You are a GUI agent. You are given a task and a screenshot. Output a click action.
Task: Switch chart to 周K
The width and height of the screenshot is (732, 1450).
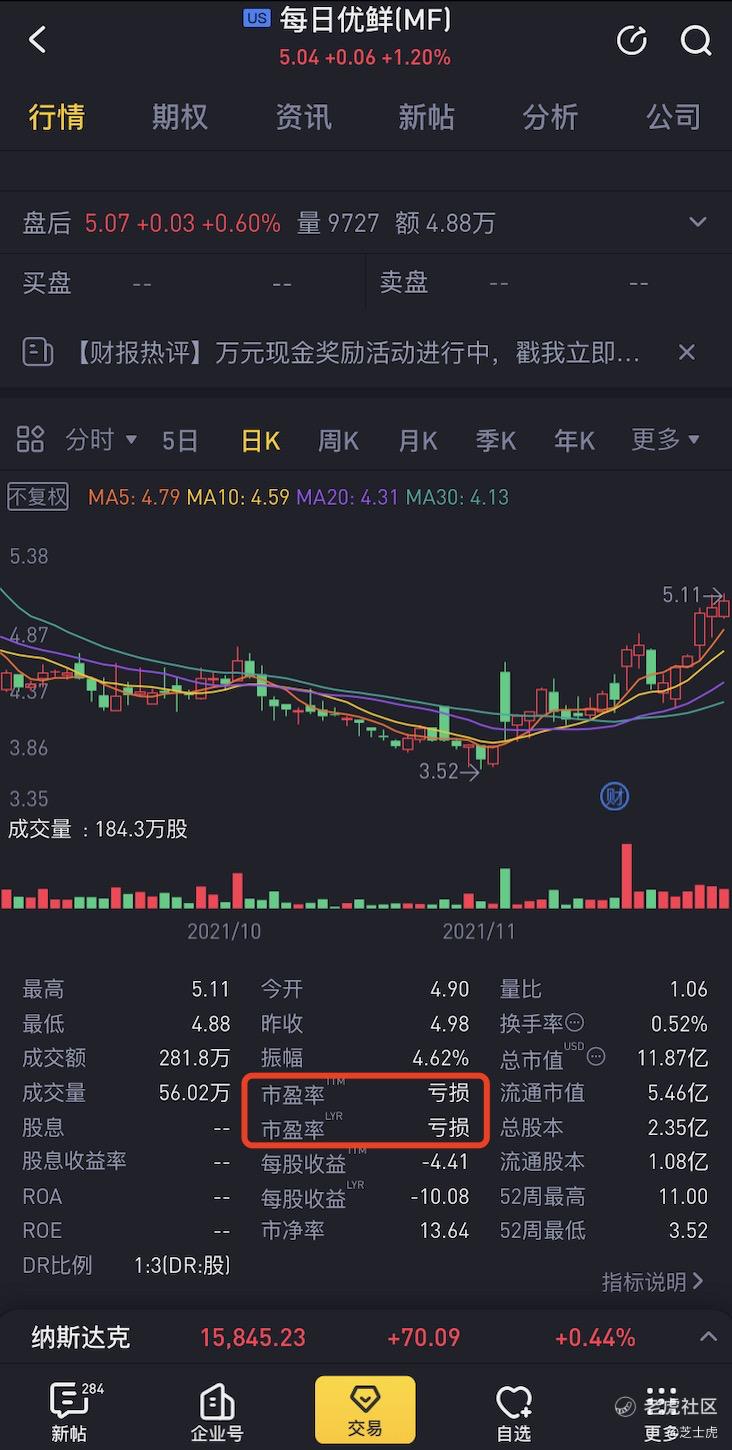[x=338, y=440]
